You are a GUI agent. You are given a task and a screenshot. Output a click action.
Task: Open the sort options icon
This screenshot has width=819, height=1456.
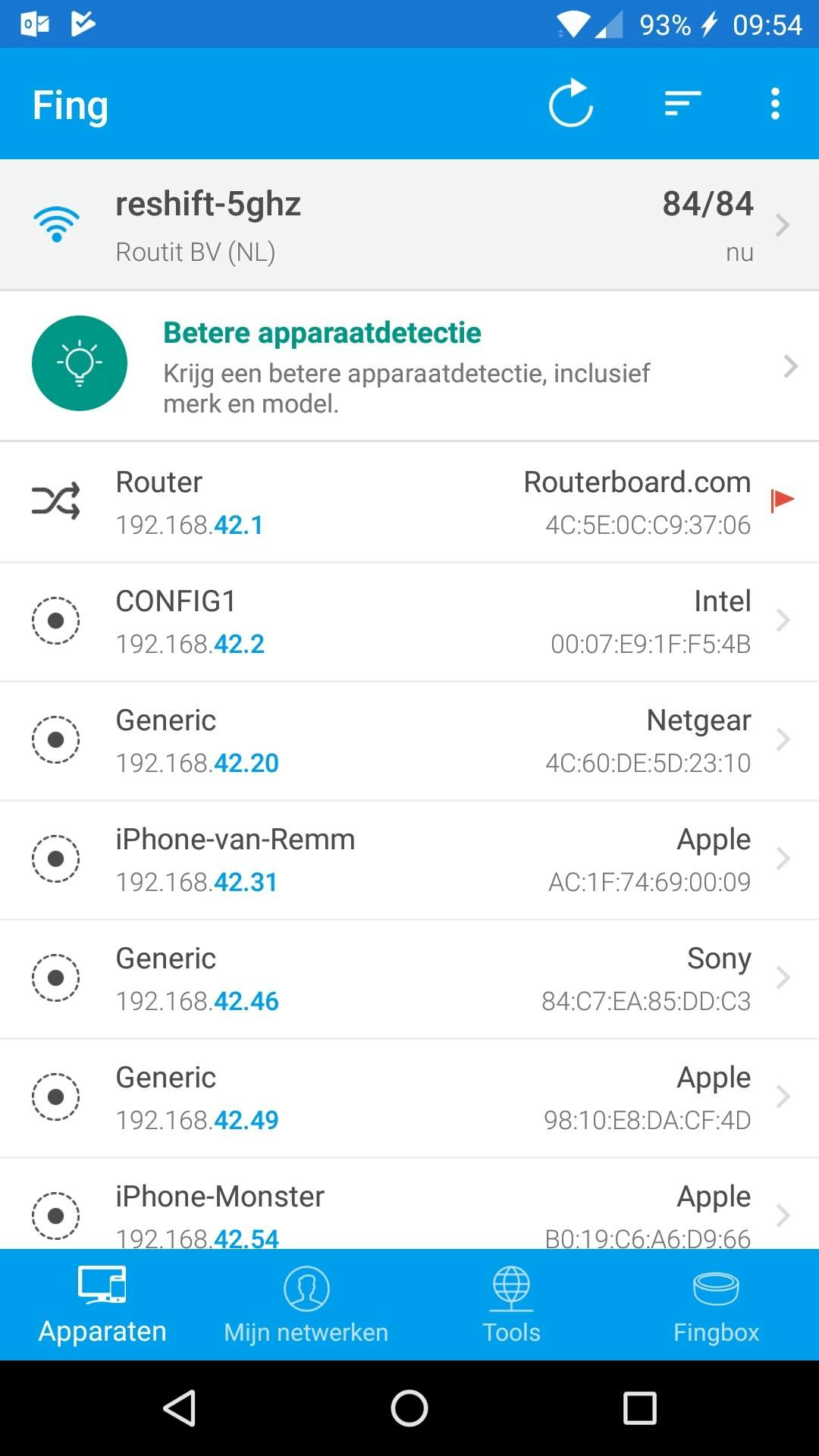click(x=682, y=104)
